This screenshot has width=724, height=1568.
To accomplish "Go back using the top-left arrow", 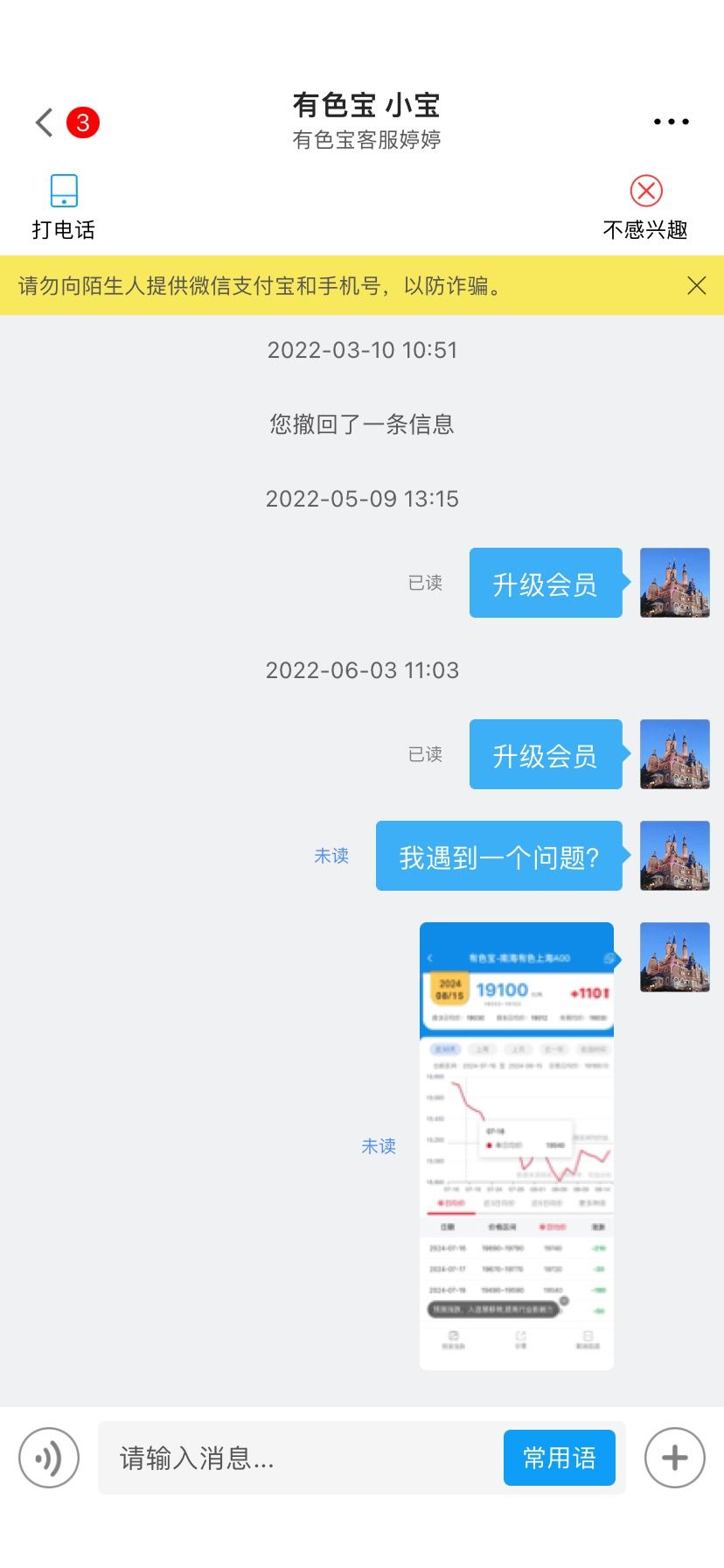I will pos(45,122).
